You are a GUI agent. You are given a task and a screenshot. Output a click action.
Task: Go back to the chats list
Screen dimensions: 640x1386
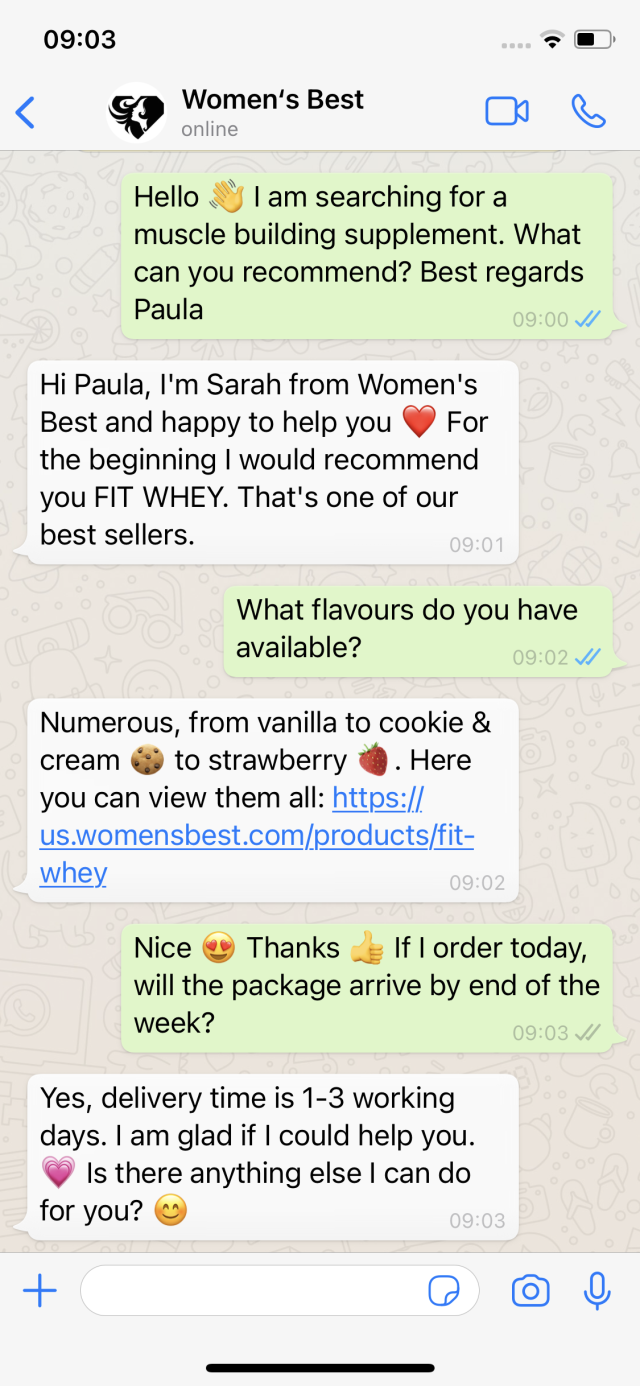click(x=26, y=112)
